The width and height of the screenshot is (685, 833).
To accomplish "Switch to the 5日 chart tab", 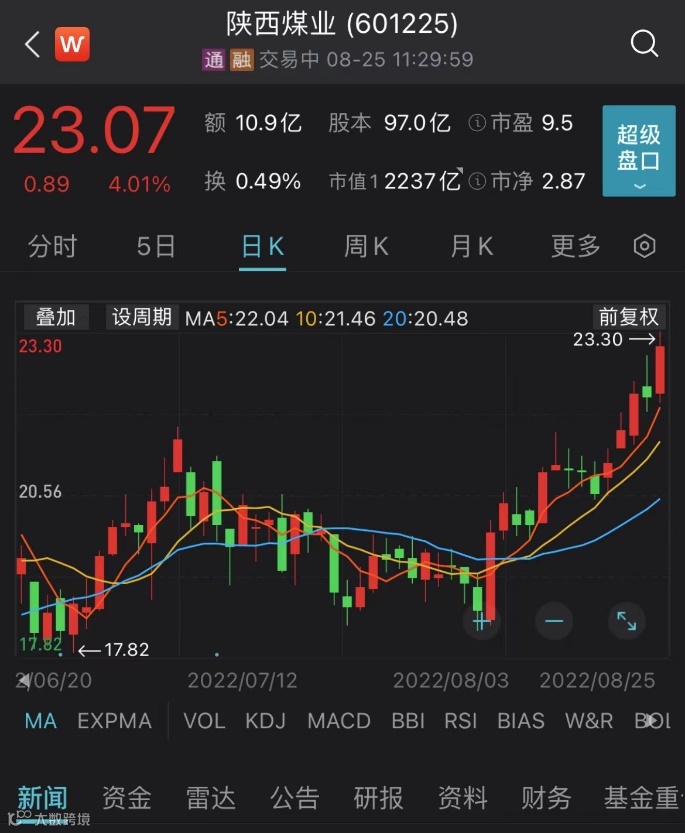I will pos(156,246).
